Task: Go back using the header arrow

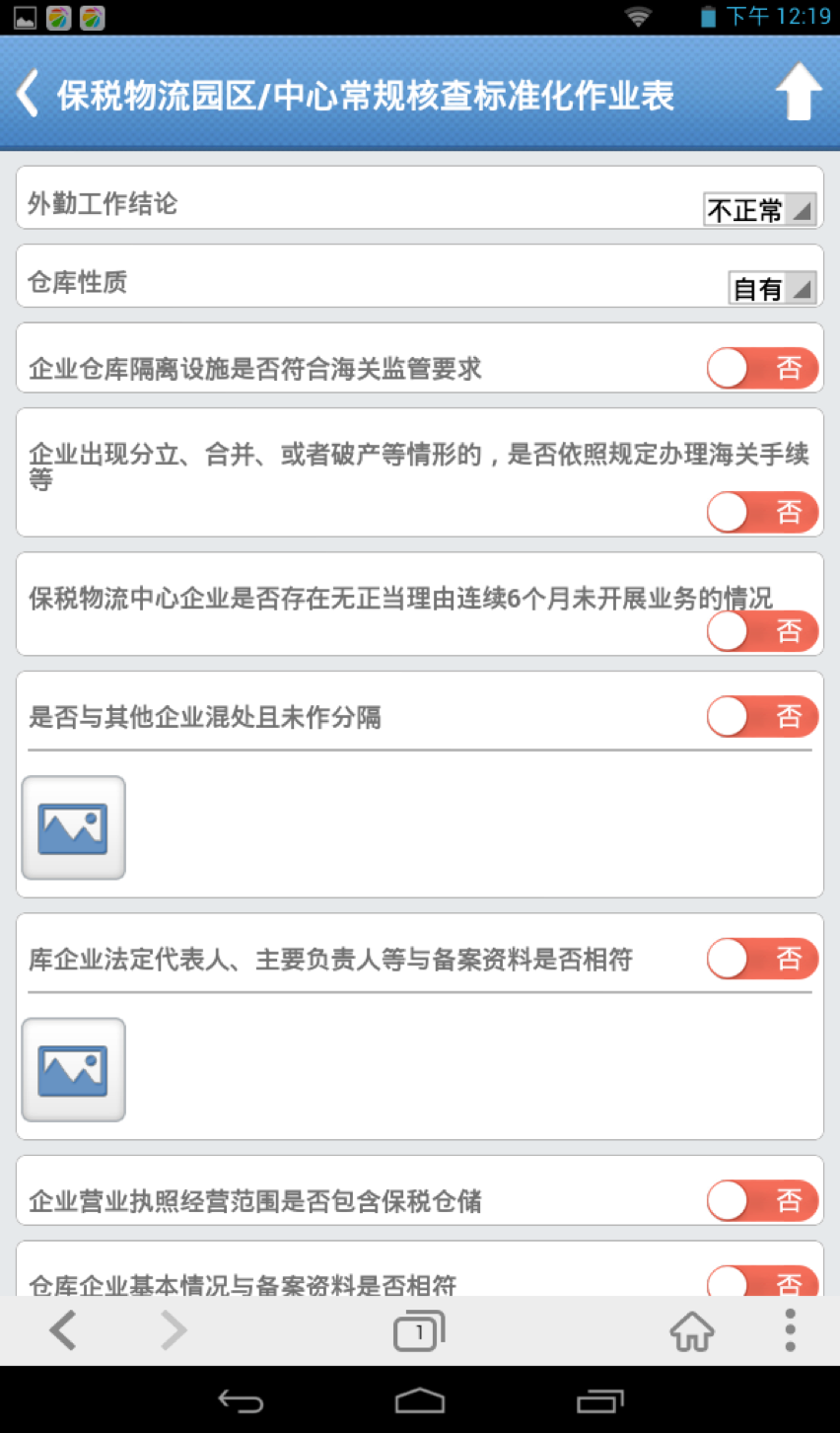Action: coord(29,95)
